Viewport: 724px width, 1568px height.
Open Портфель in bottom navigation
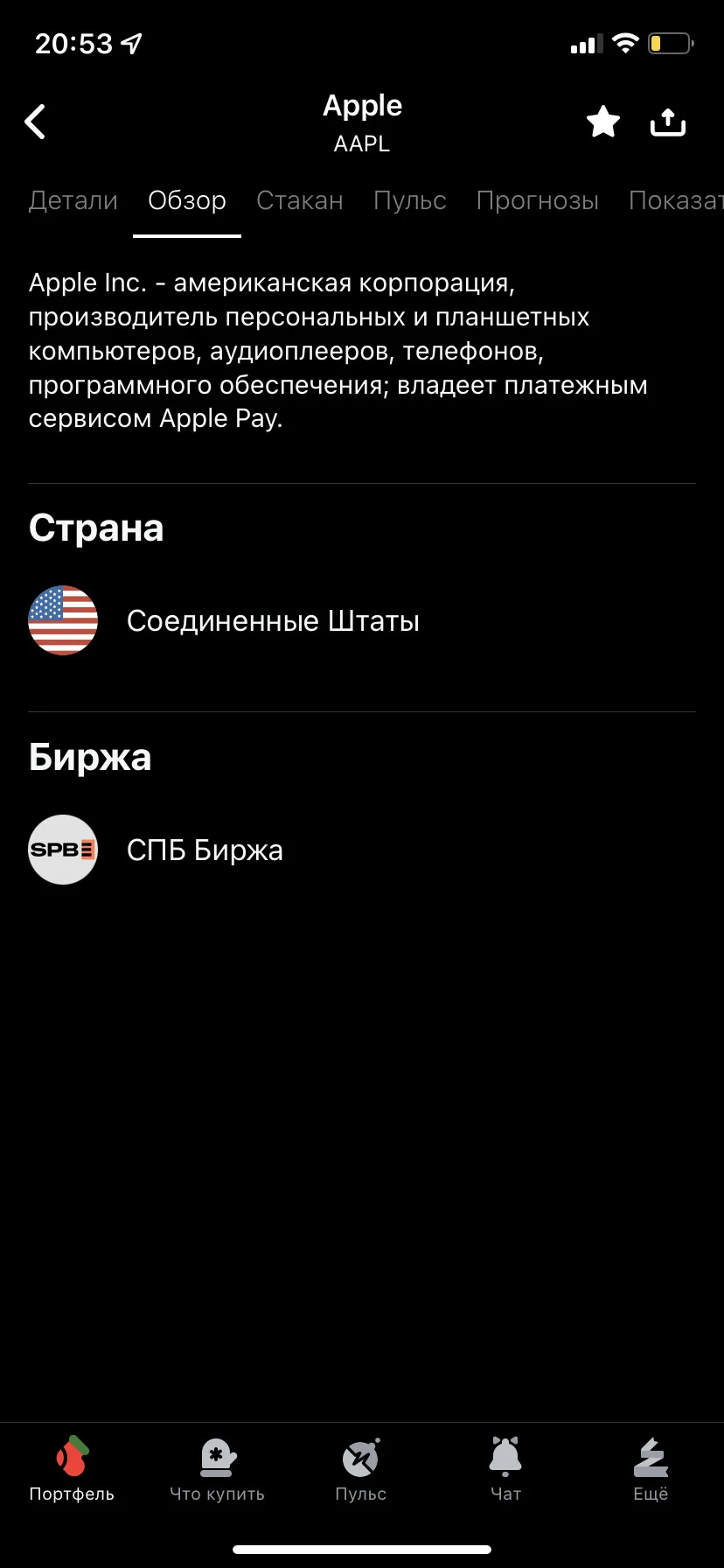72,1470
